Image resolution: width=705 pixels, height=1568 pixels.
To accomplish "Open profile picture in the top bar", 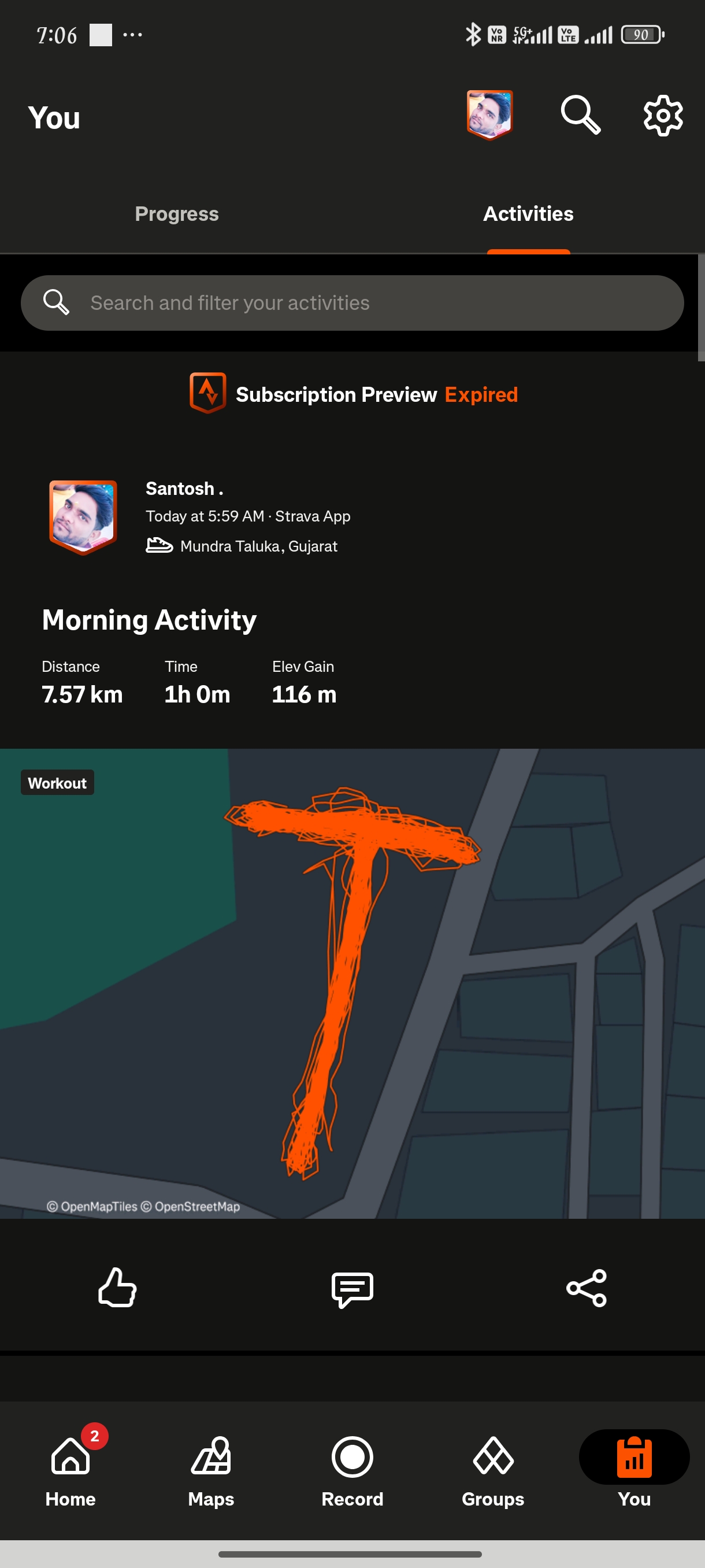I will click(489, 114).
